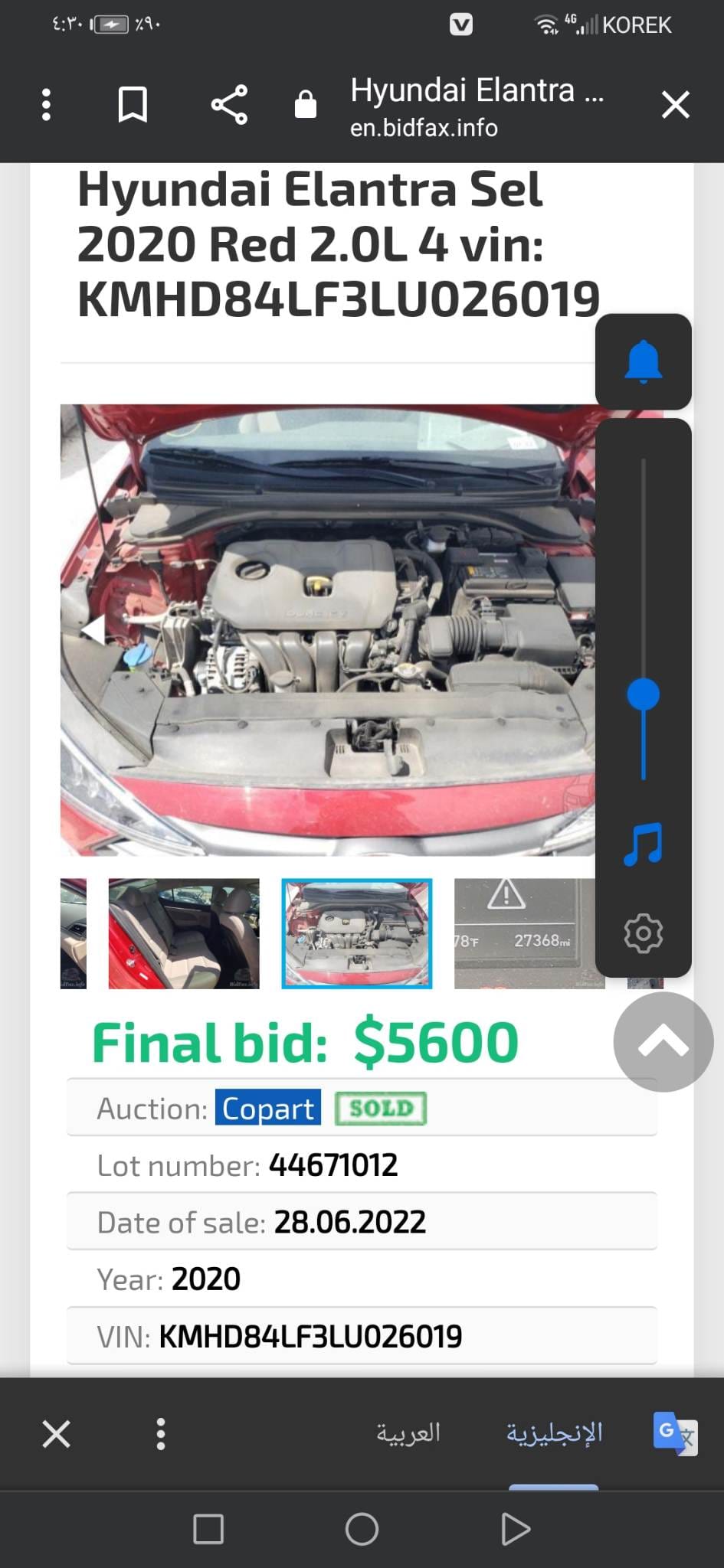Open the Copart auction link
The width and height of the screenshot is (724, 1568).
pyautogui.click(x=267, y=1108)
